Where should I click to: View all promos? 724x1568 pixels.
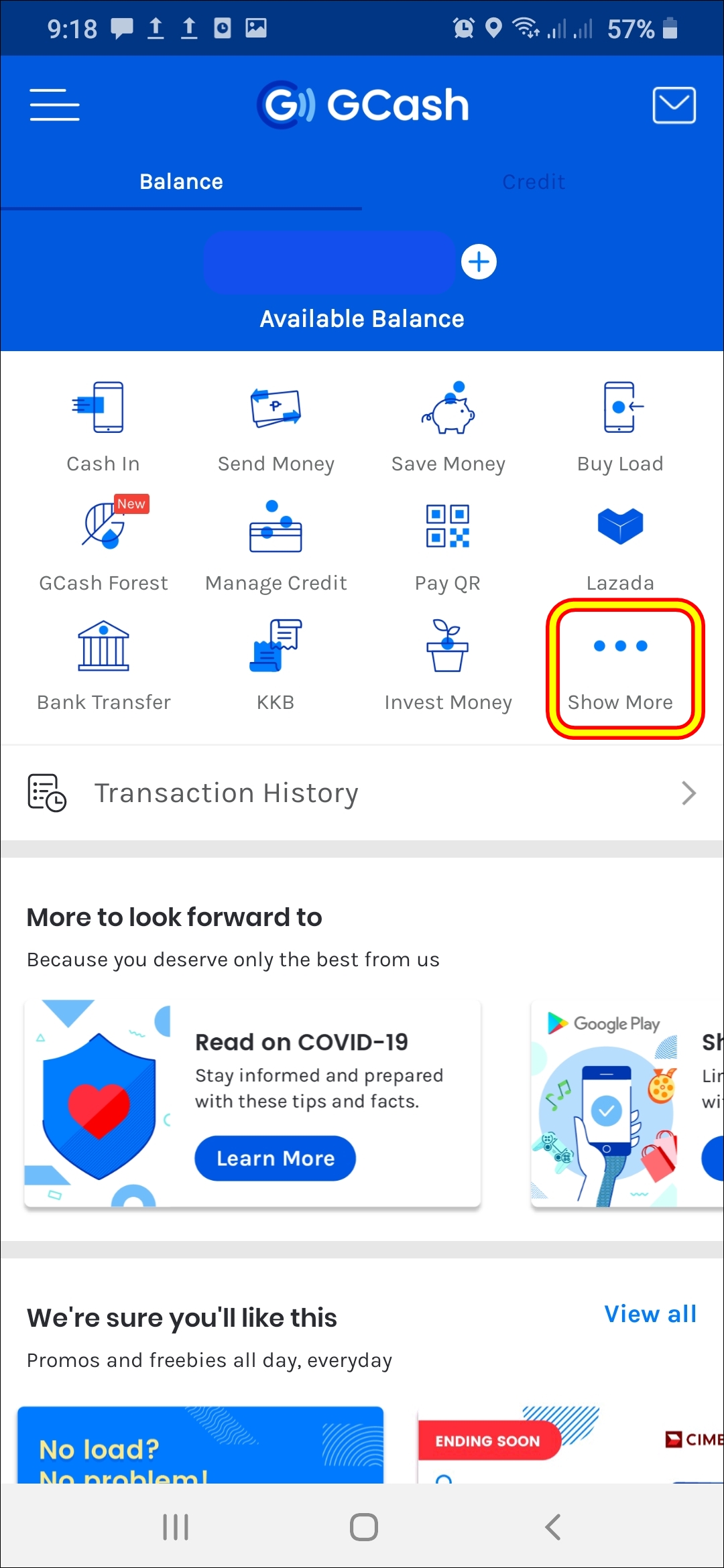pos(650,1314)
